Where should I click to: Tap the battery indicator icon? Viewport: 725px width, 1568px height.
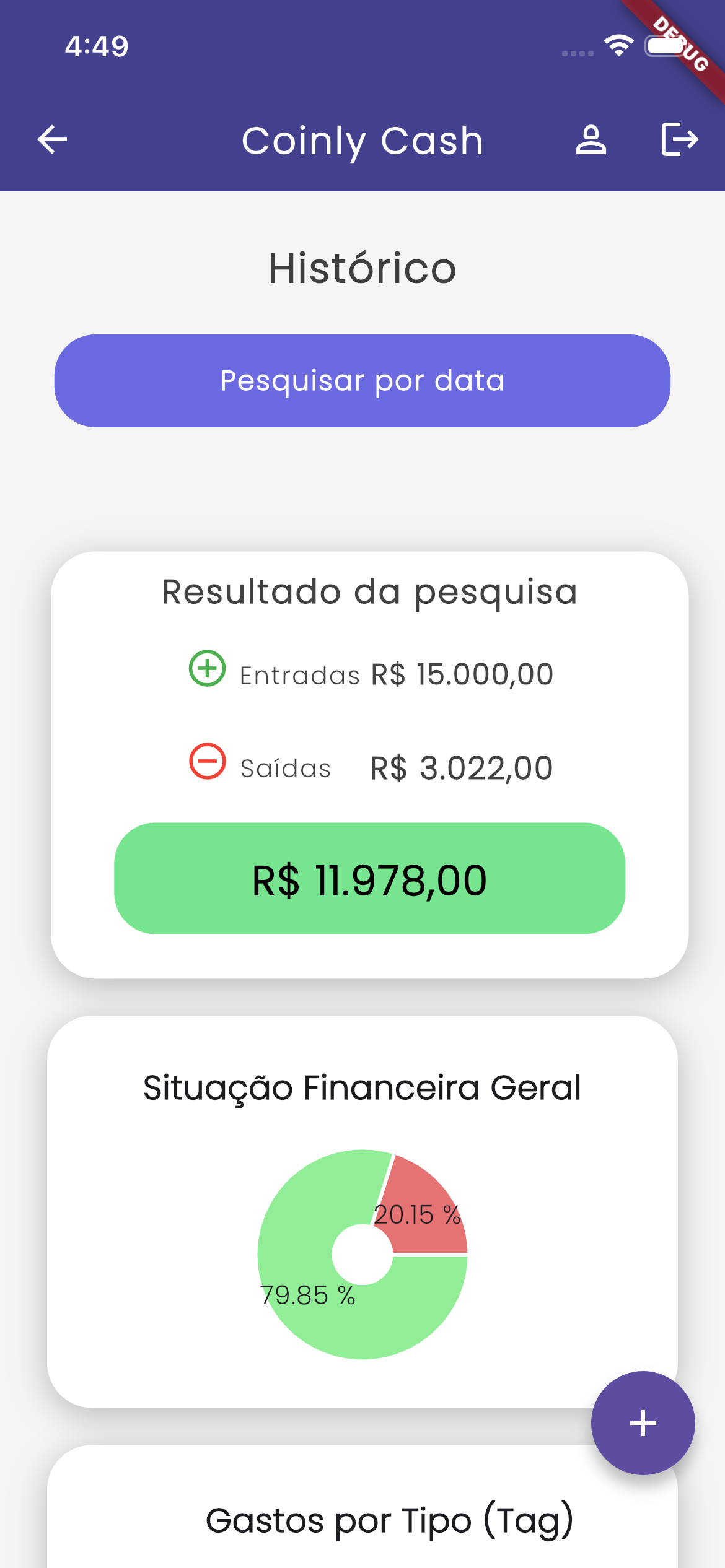tap(663, 45)
